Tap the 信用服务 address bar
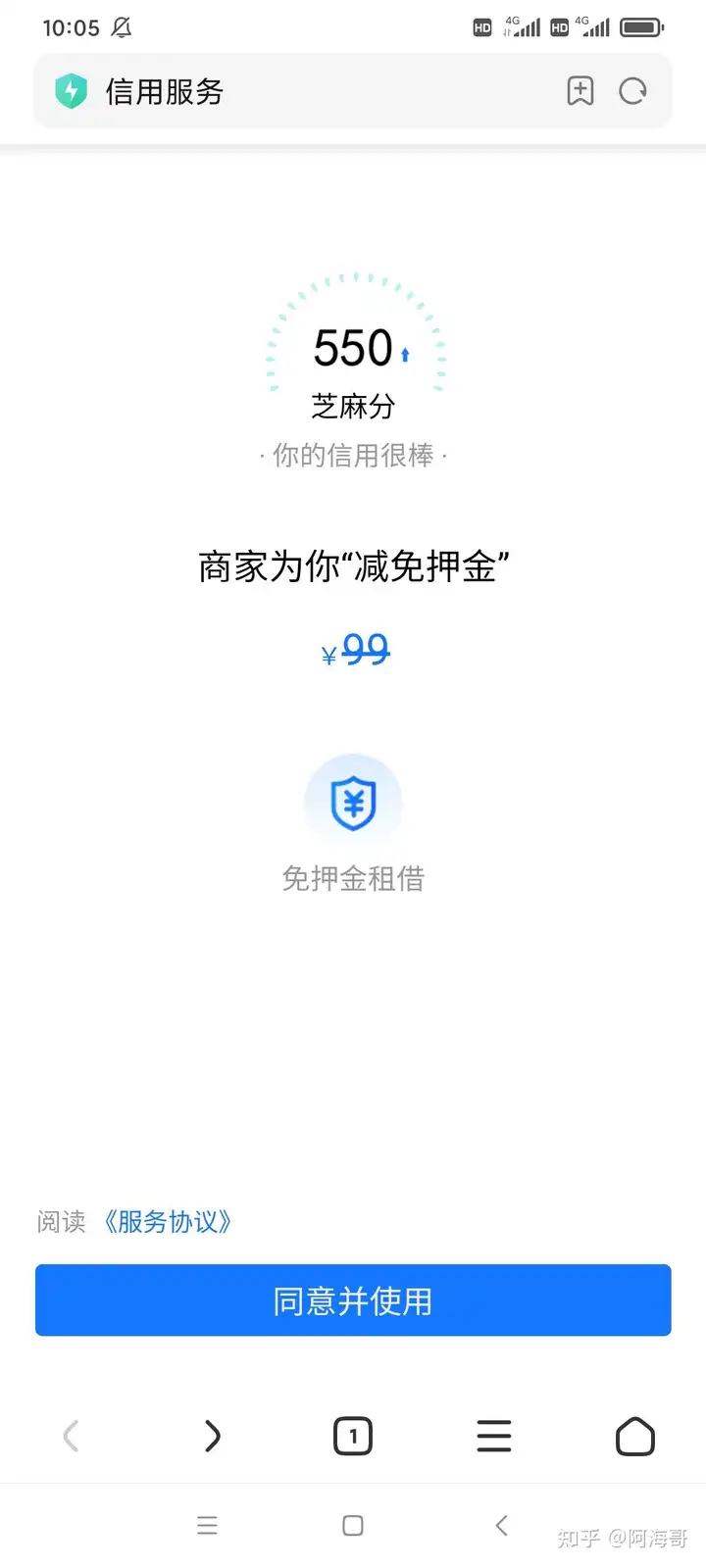Viewport: 706px width, 1568px height. [294, 92]
